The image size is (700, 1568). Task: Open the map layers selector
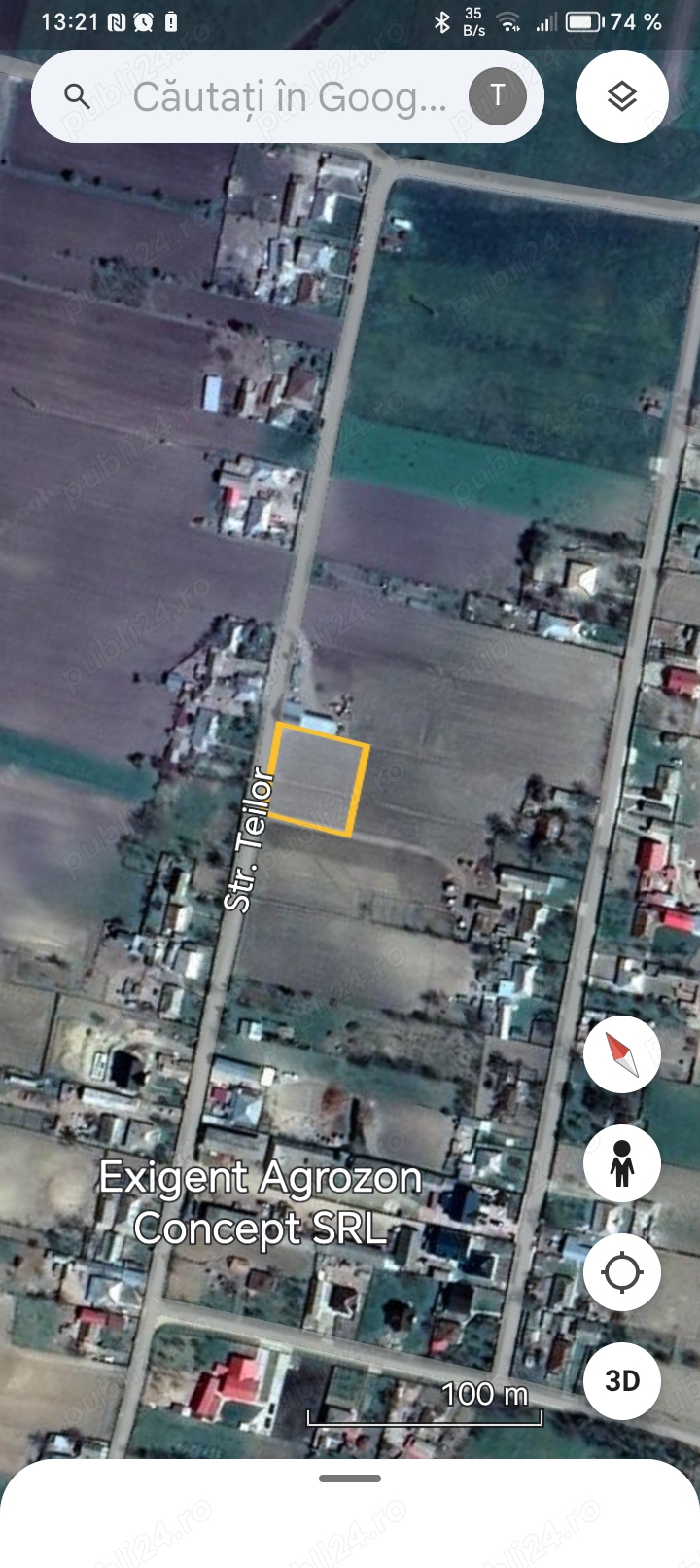(622, 96)
